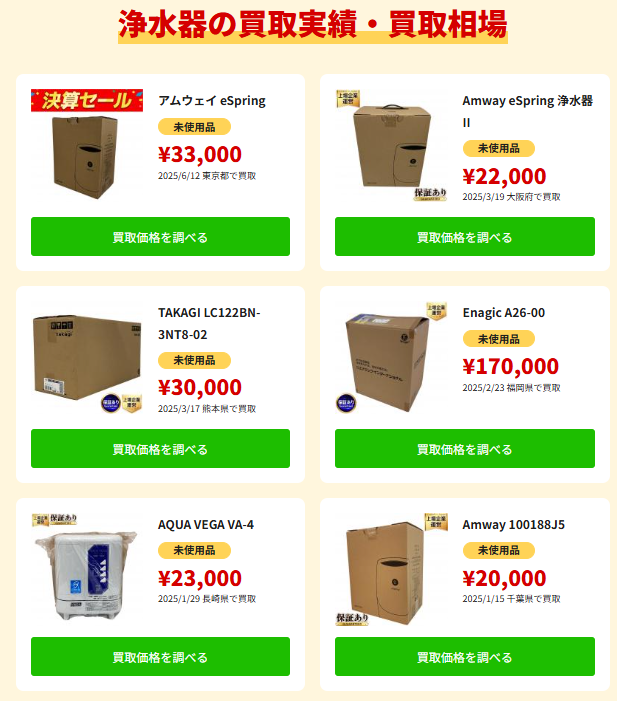Check buyback price for アムウェイ eSpring
This screenshot has height=701, width=617.
pyautogui.click(x=160, y=237)
